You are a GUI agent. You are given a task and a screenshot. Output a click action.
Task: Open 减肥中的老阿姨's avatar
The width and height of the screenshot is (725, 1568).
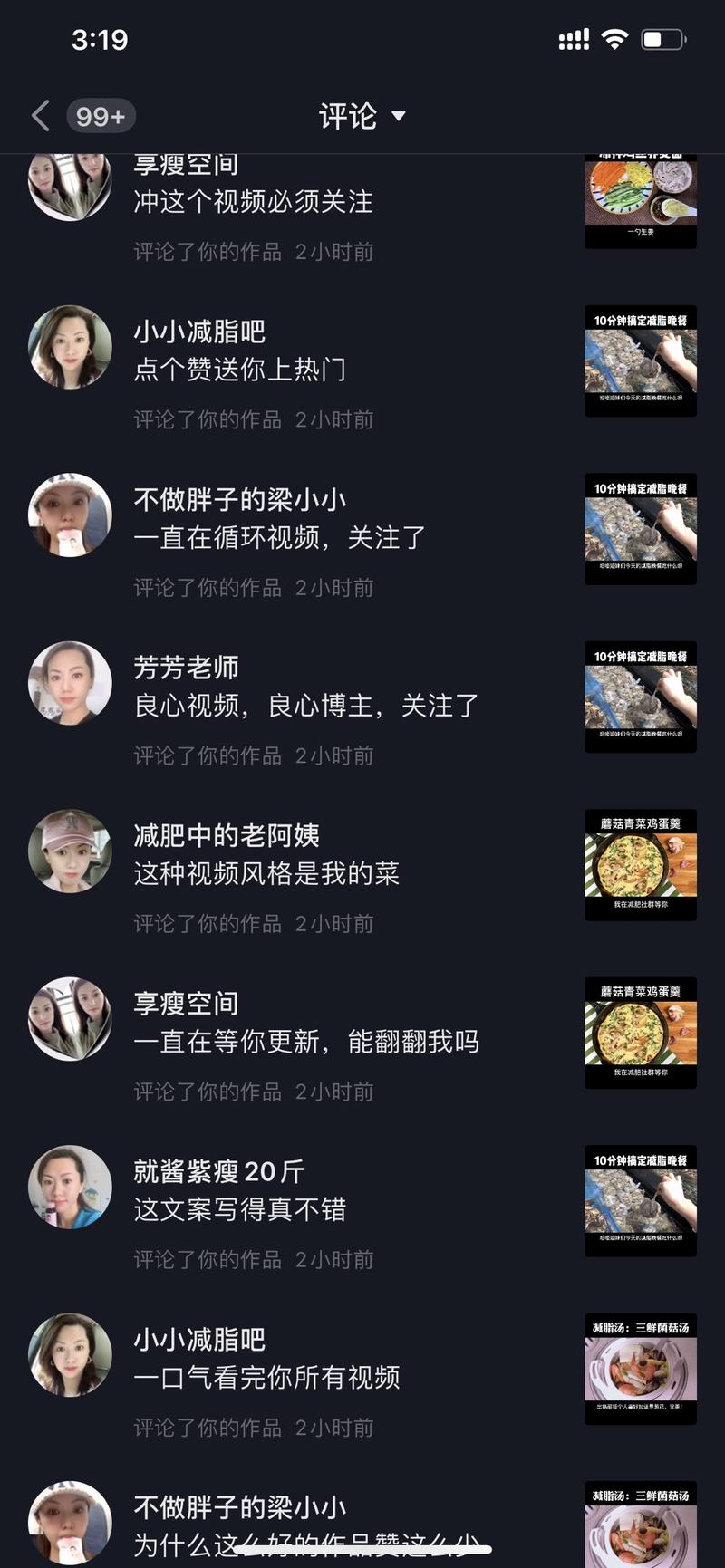click(70, 851)
